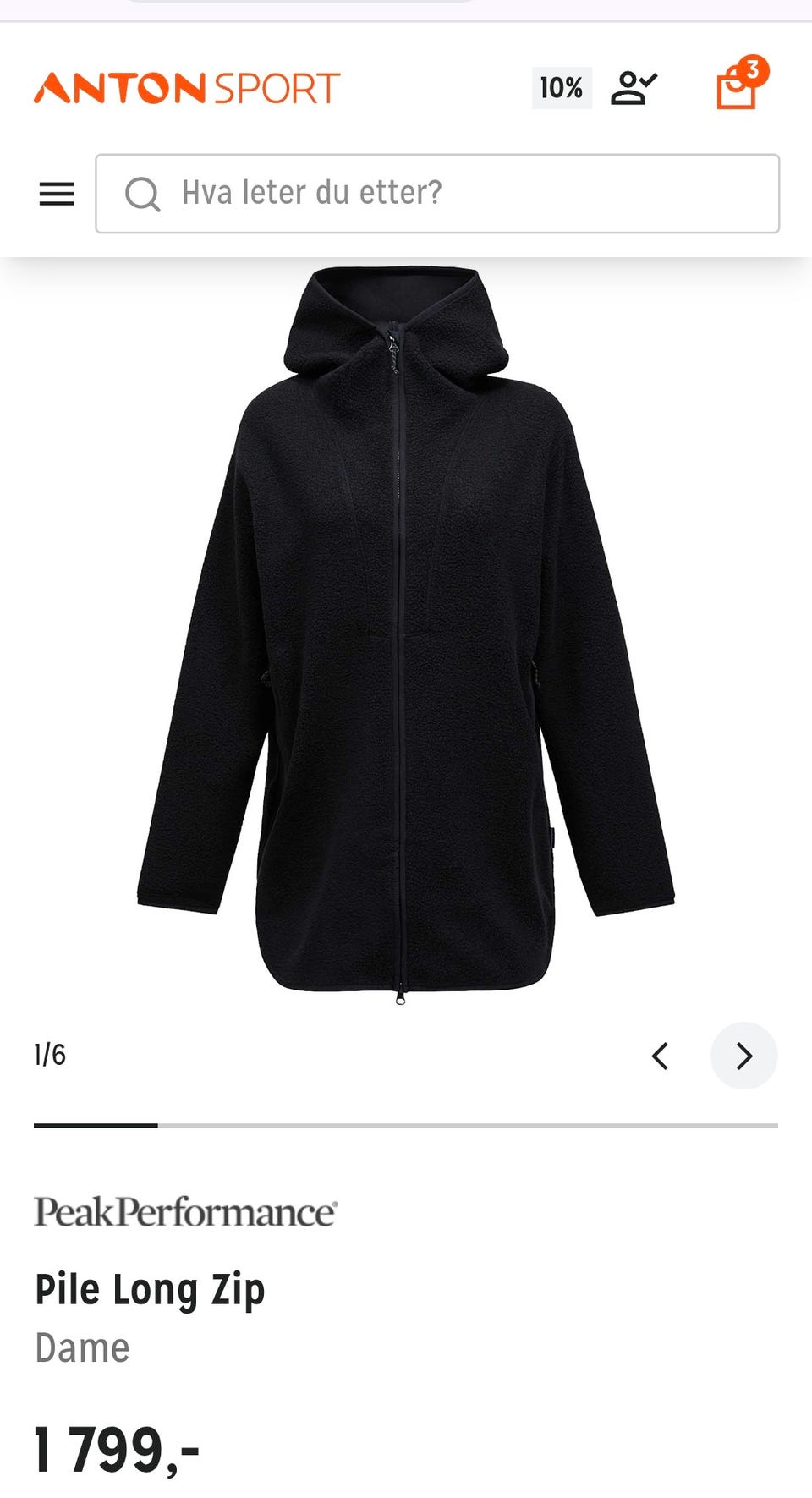Open the Pile Long Zip jacket image
Viewport: 812px width, 1498px height.
pos(406,634)
